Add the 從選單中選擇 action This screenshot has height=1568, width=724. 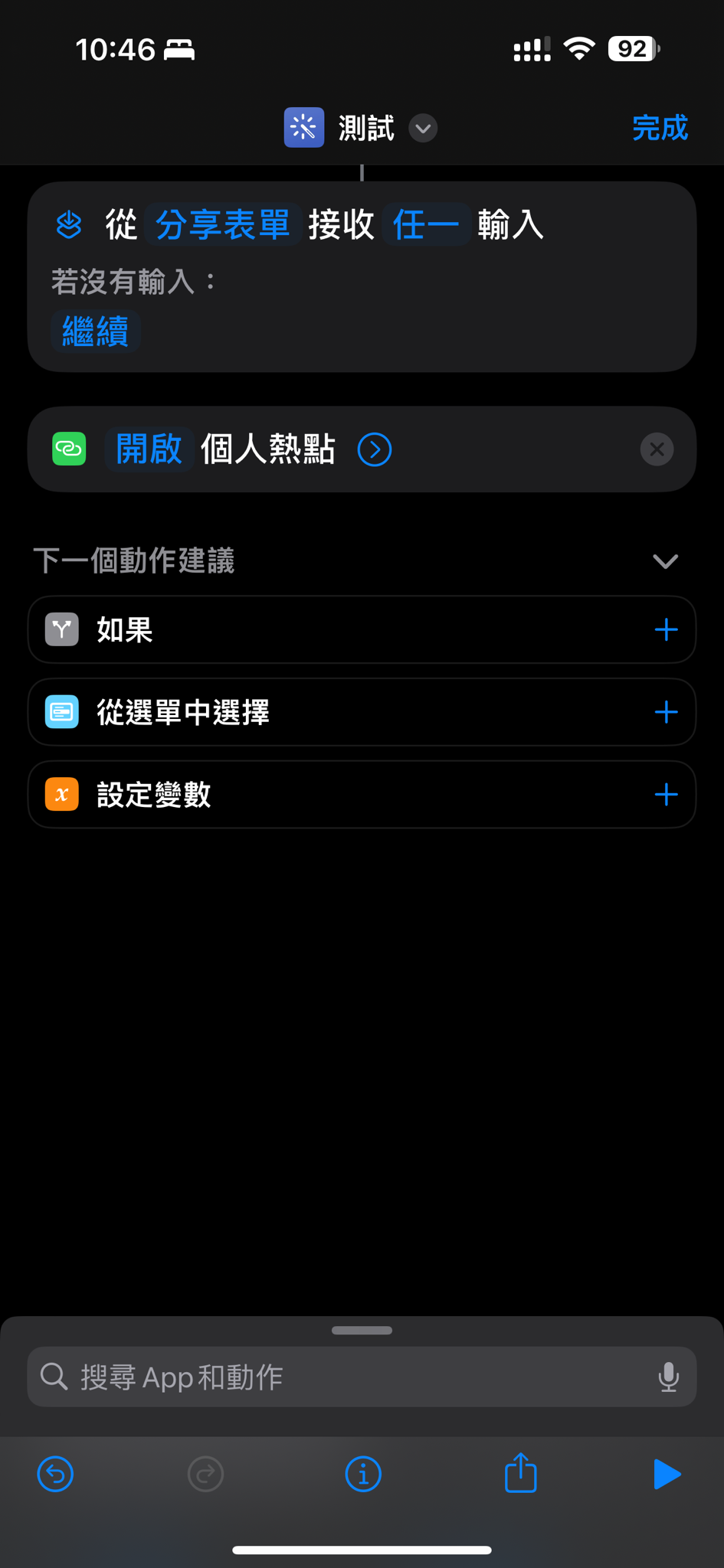click(x=666, y=712)
